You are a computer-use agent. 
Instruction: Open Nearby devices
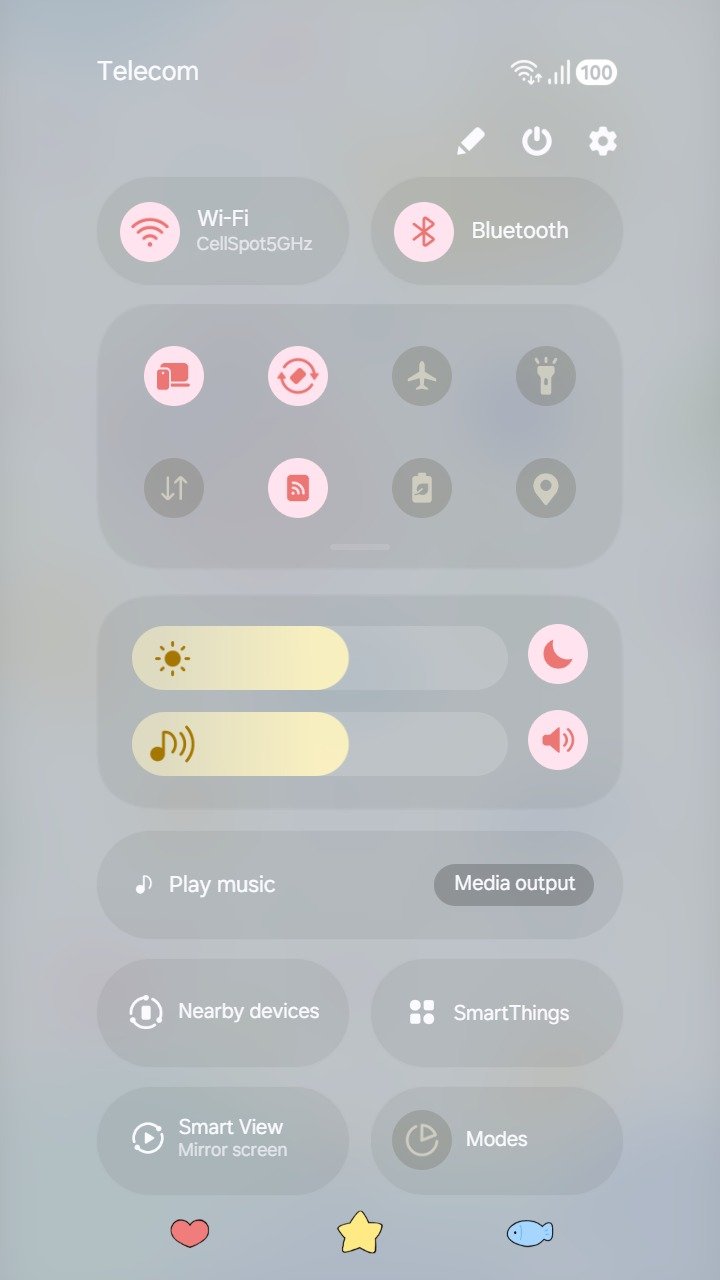[223, 1012]
